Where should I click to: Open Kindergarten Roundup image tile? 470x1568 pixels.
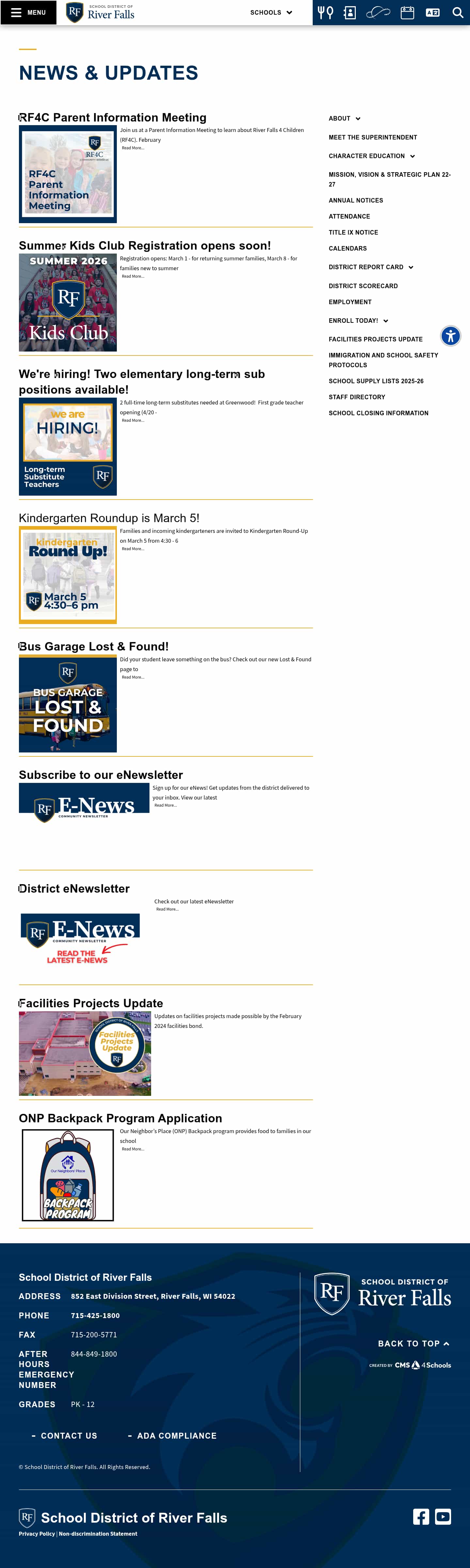[68, 575]
